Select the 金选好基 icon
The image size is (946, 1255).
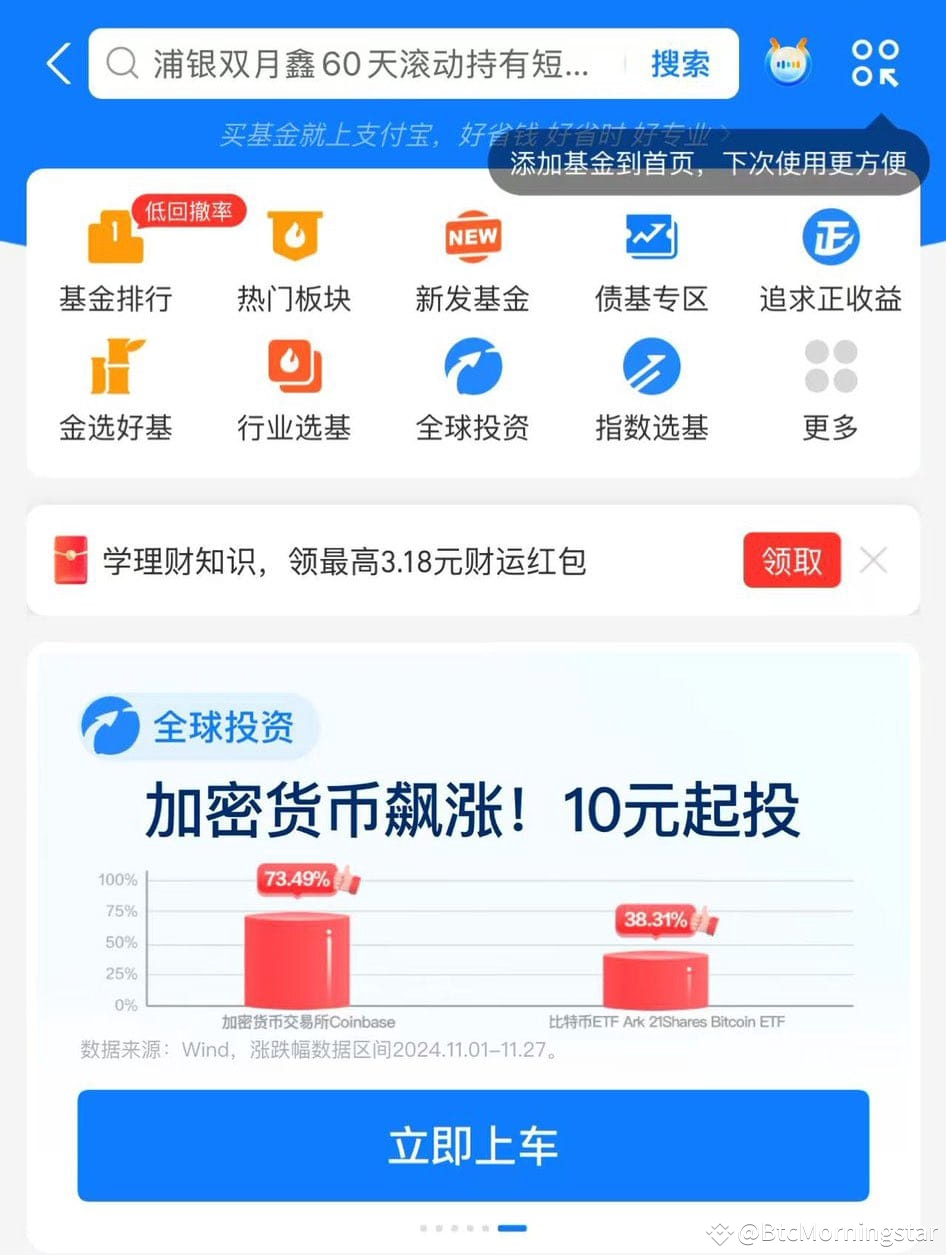(116, 366)
